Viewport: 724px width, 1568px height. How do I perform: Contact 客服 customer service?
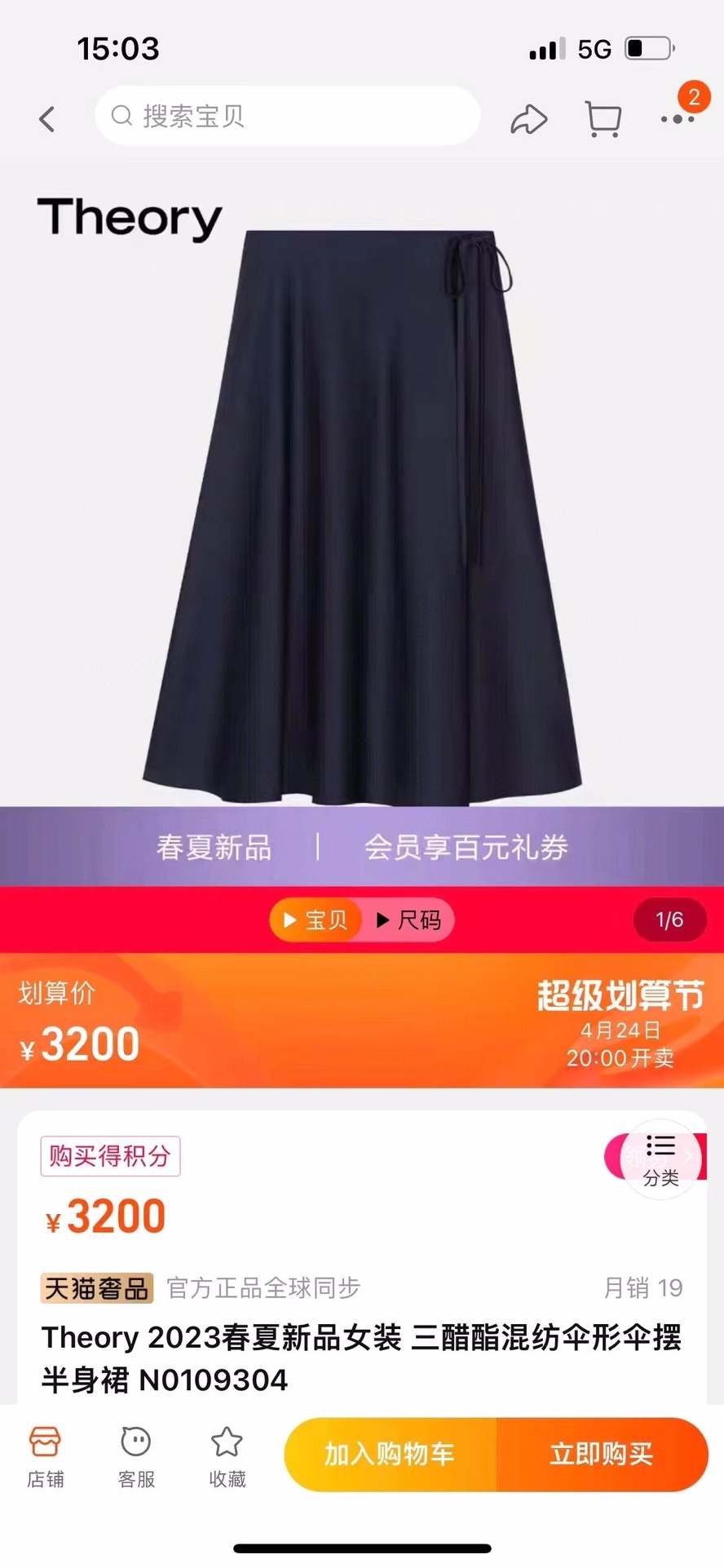[x=136, y=1457]
